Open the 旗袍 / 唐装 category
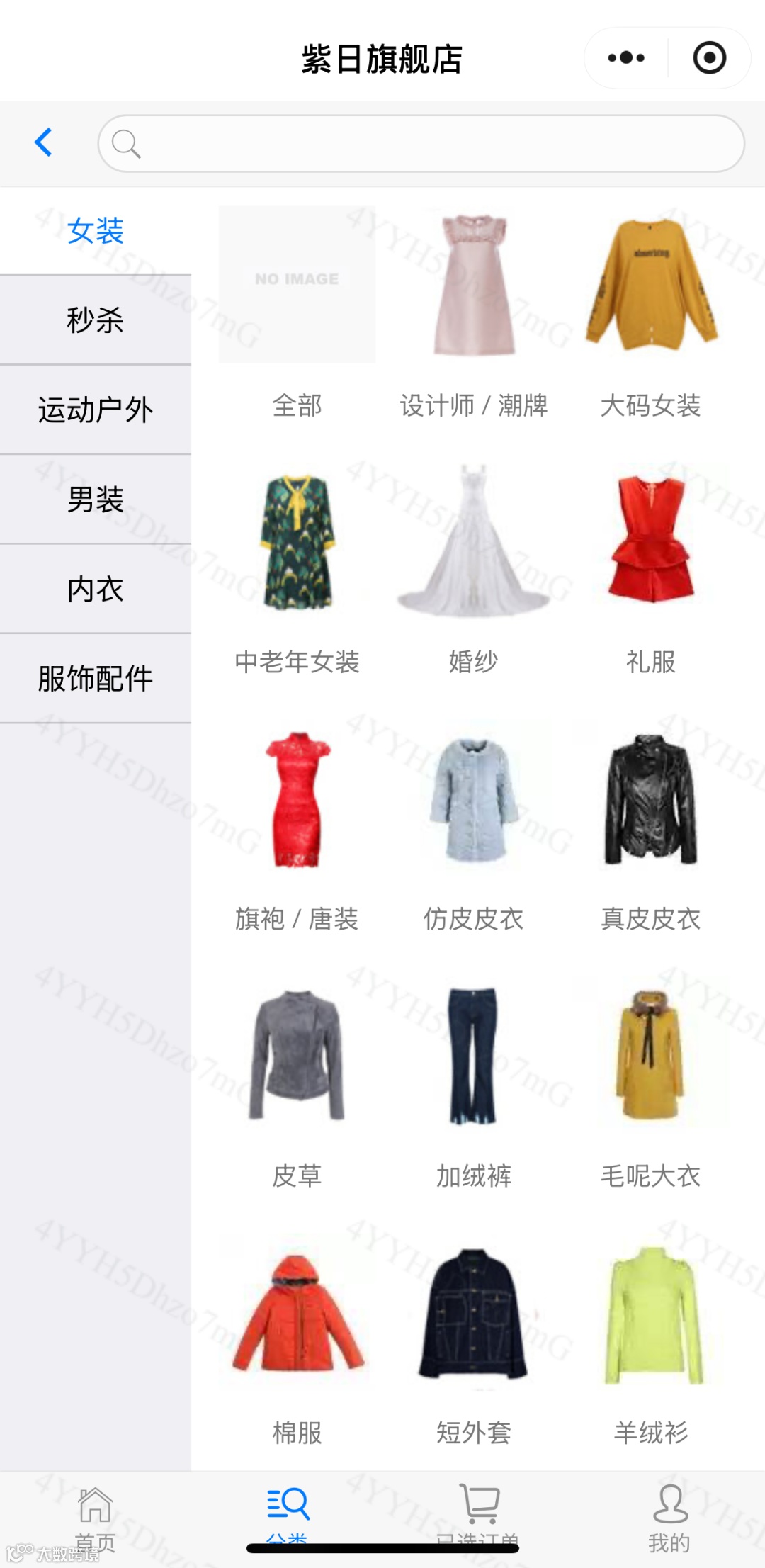This screenshot has width=765, height=1568. point(297,801)
